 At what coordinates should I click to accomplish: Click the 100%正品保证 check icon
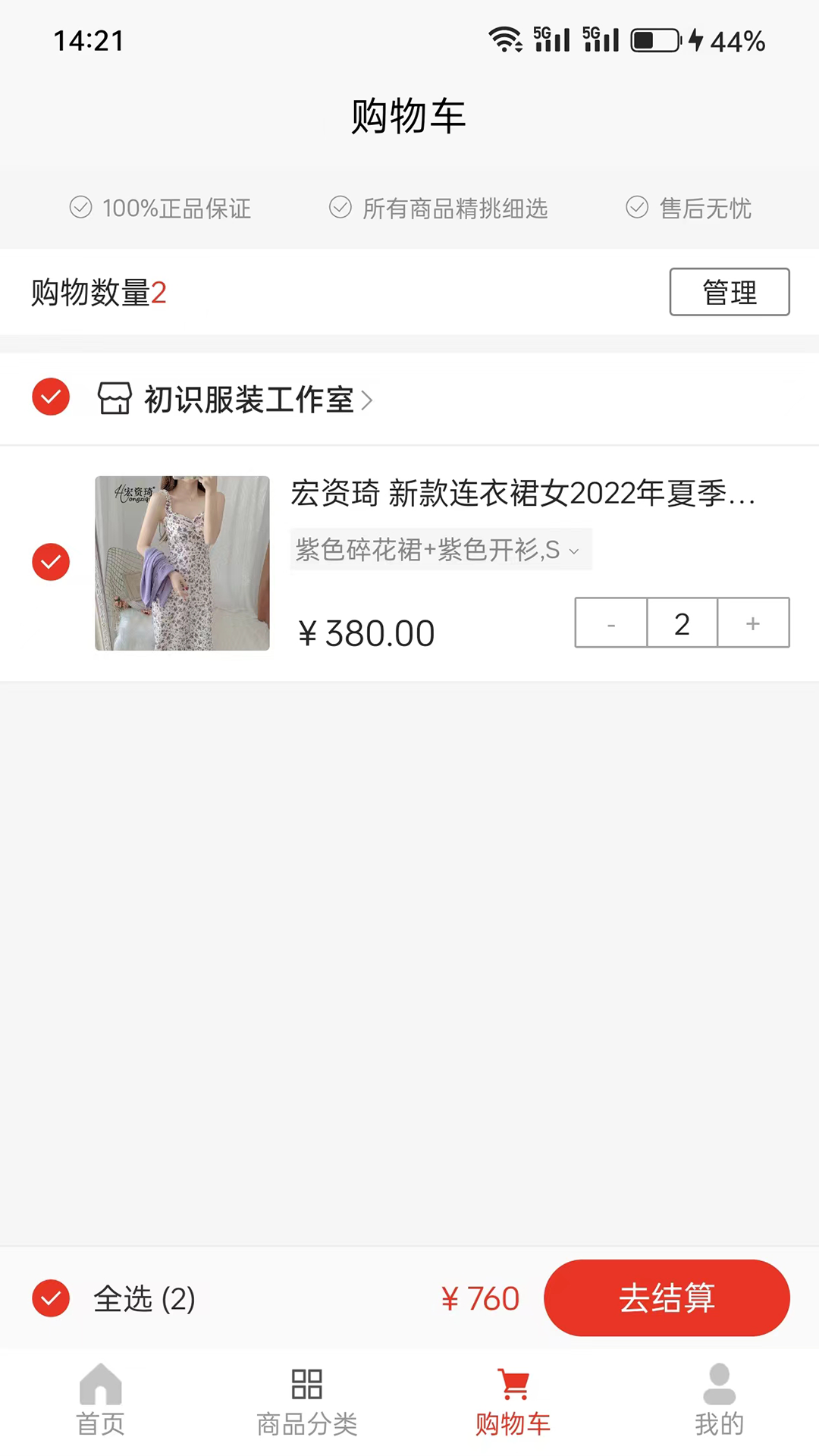click(x=80, y=207)
